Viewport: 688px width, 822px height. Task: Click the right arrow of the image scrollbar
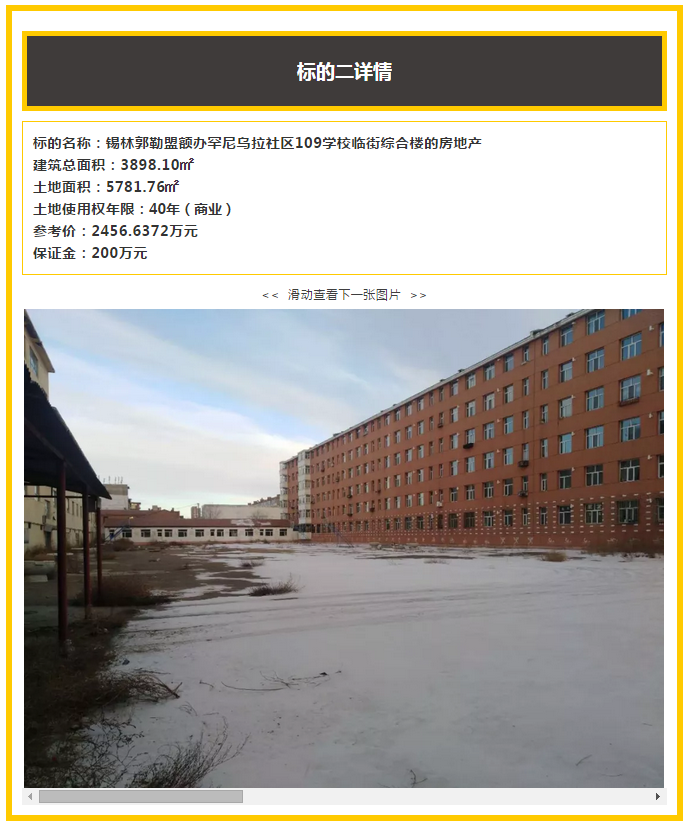coord(657,797)
